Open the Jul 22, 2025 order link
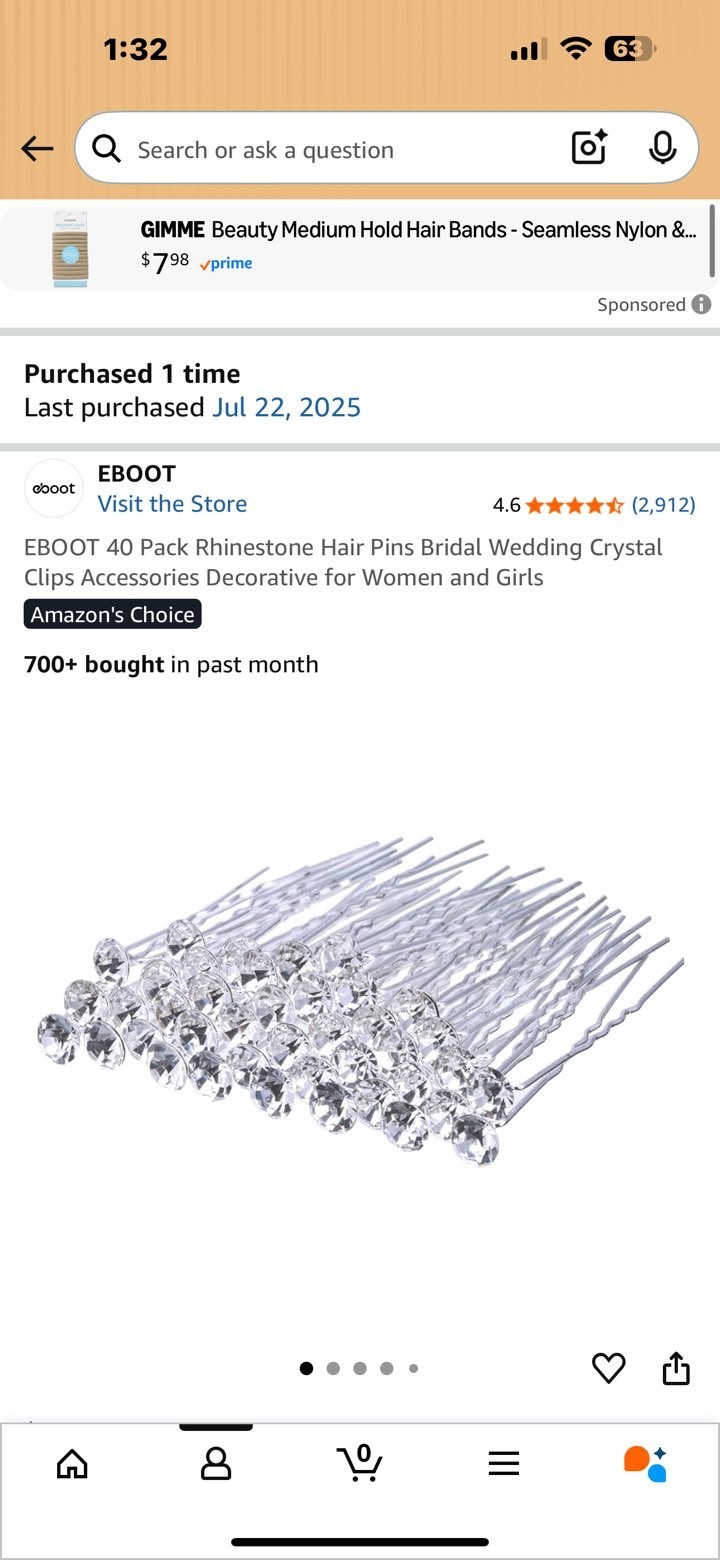The image size is (720, 1560). pos(286,408)
